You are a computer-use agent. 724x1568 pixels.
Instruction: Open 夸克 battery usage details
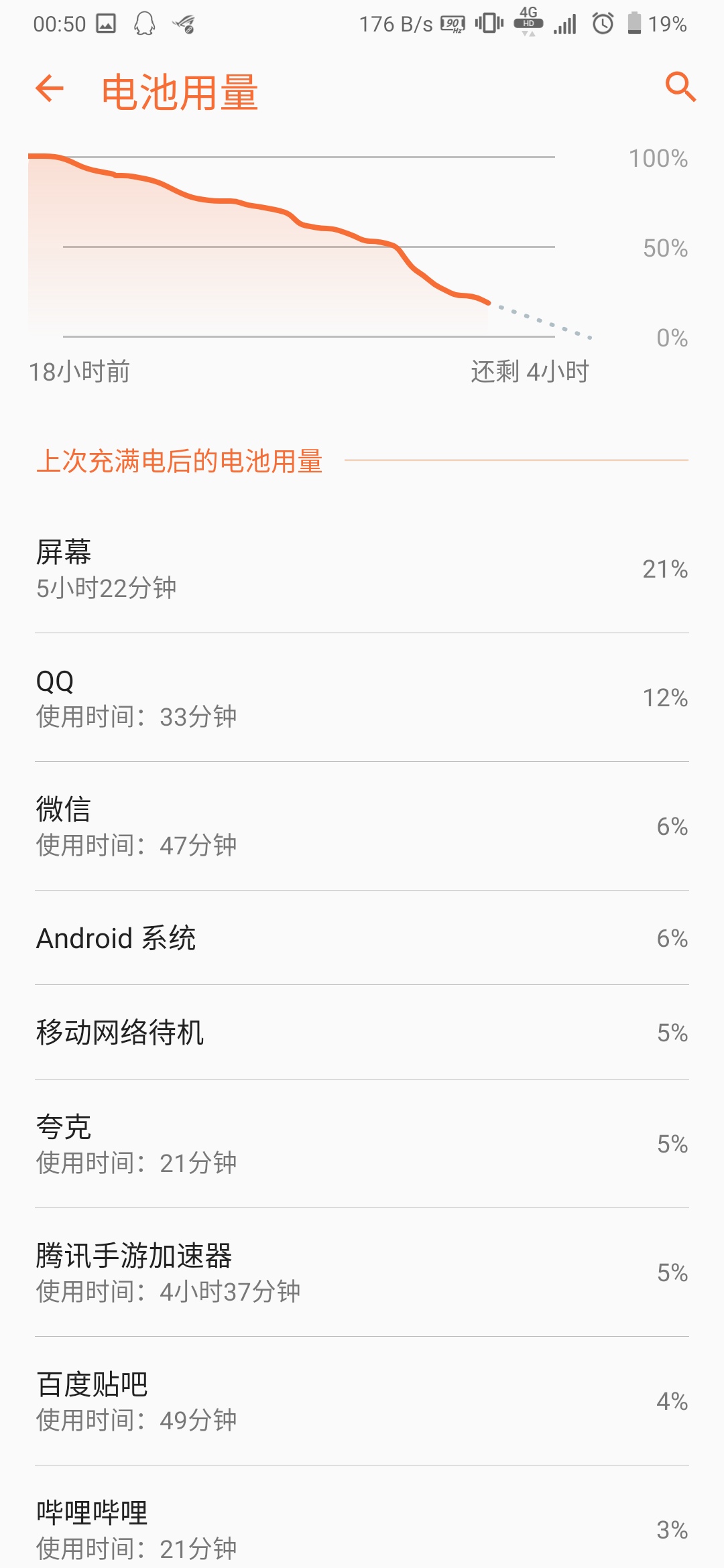[362, 1144]
